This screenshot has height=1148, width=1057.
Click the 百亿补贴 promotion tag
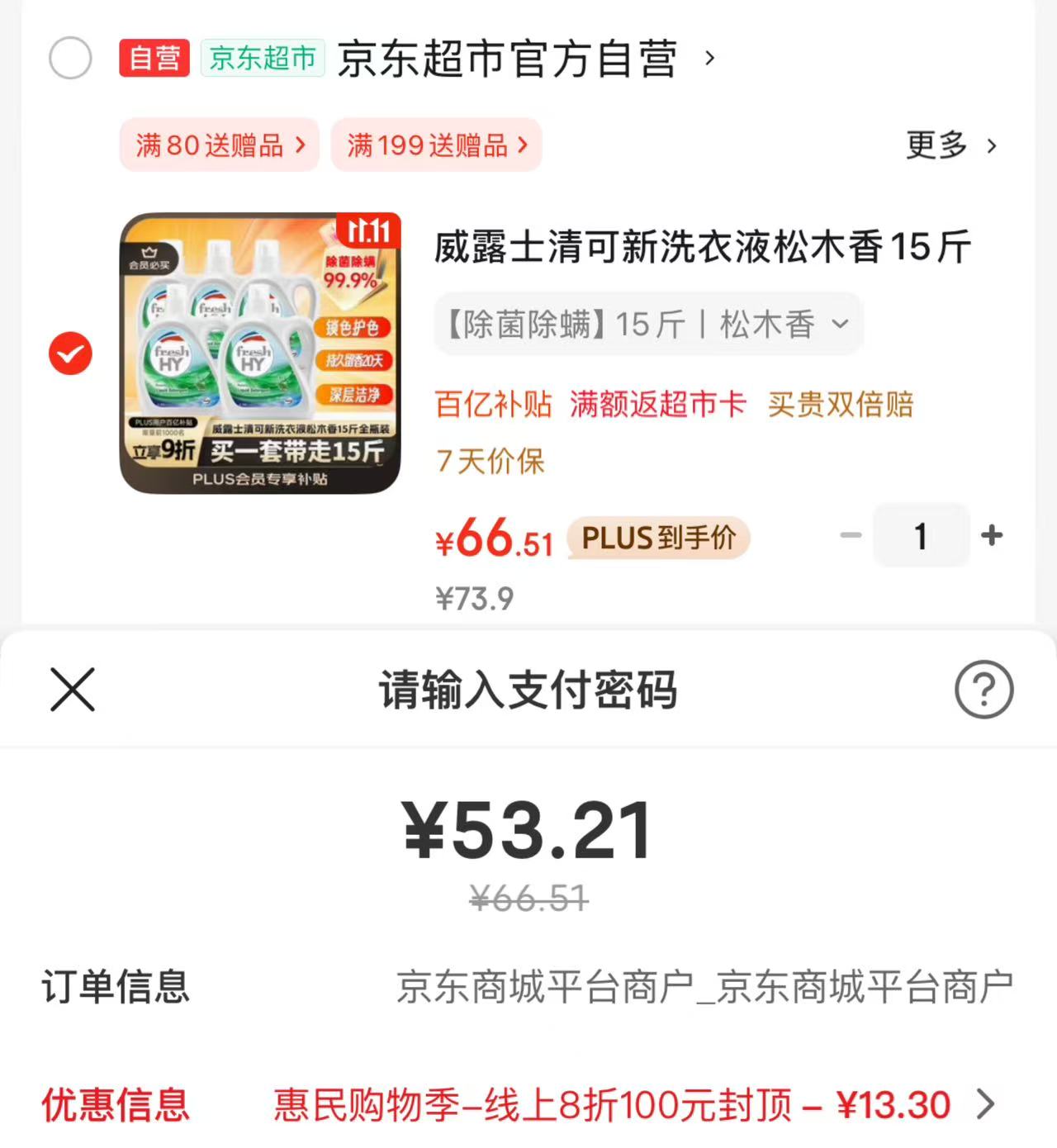click(492, 405)
